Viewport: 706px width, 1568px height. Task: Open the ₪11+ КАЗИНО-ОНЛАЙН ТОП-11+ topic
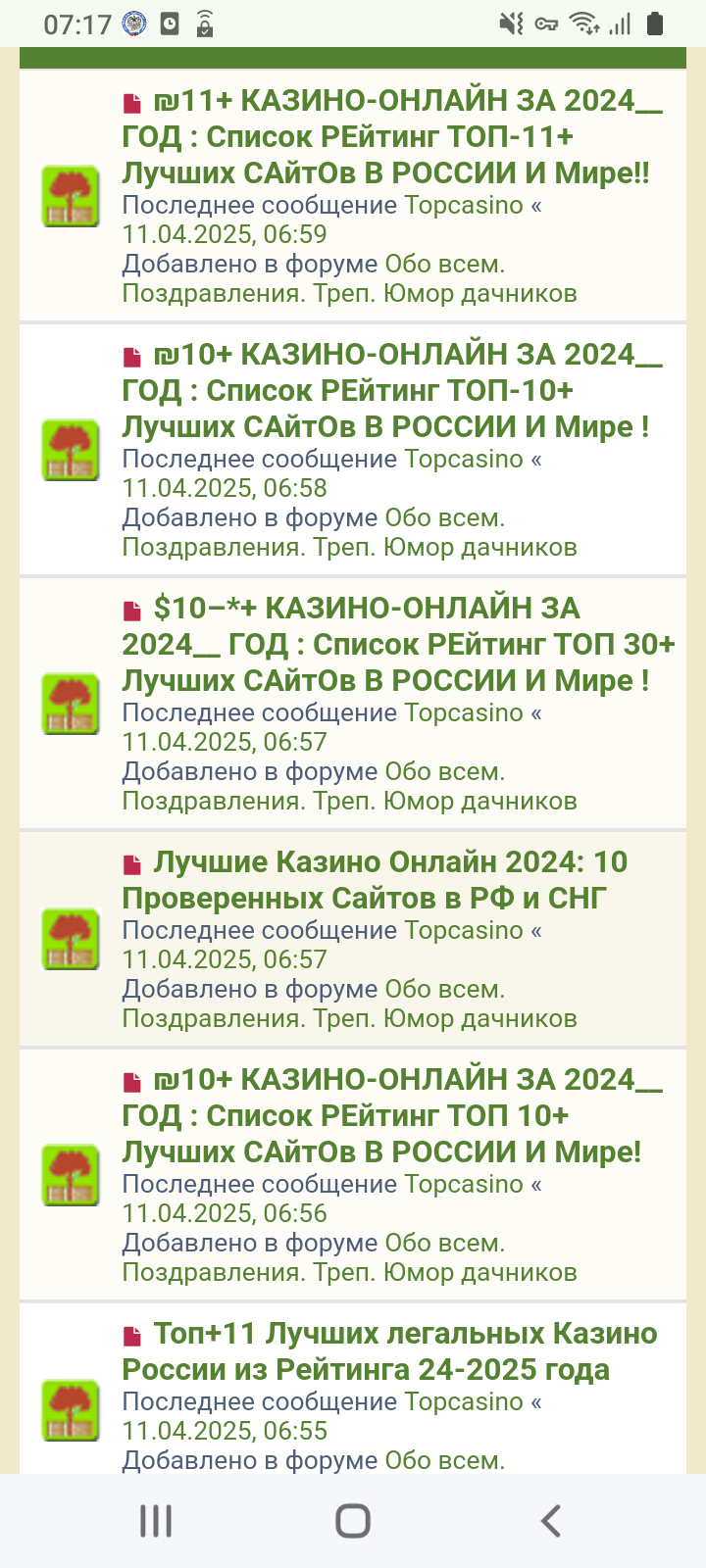tap(392, 137)
